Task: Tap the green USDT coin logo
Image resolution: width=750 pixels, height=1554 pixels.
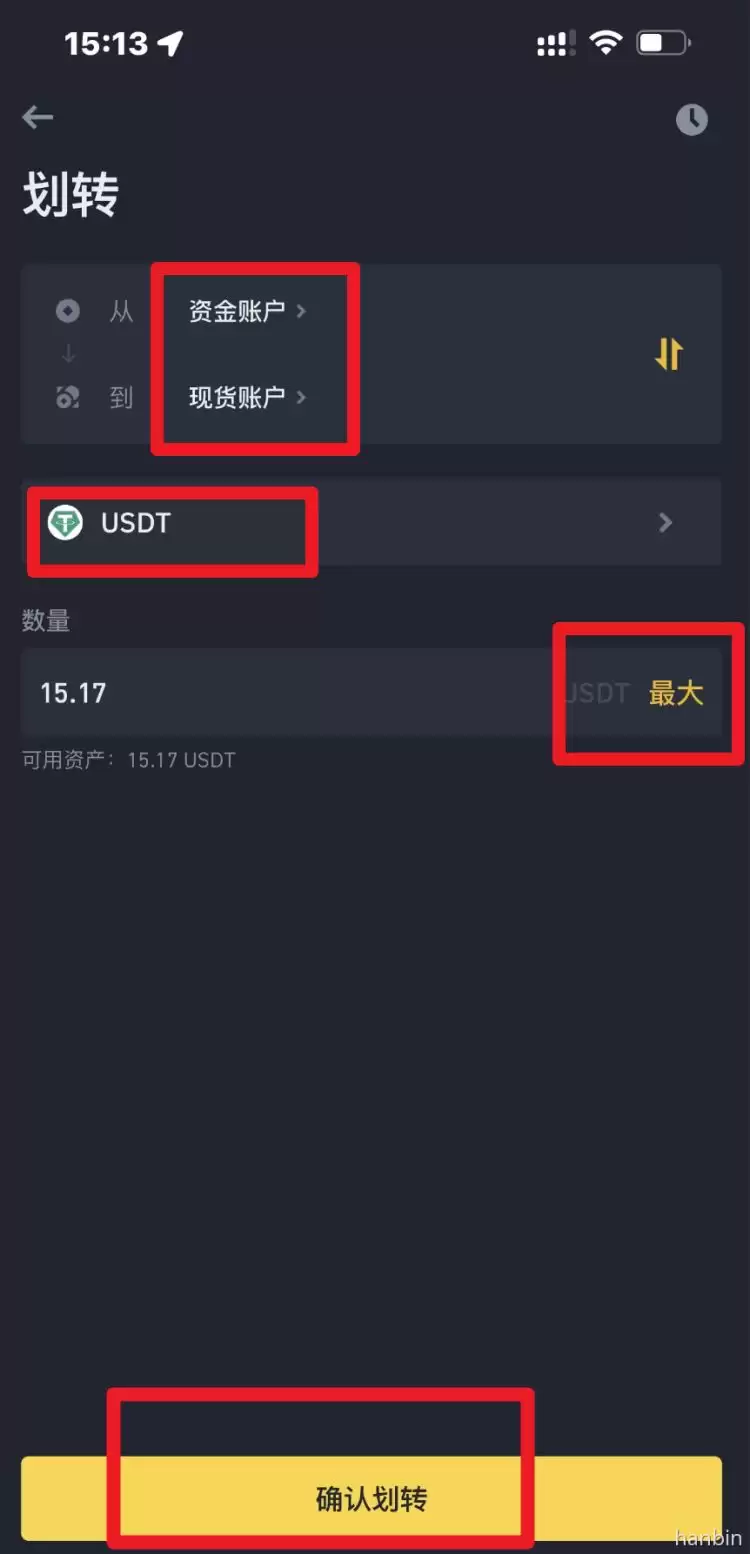Action: 65,522
